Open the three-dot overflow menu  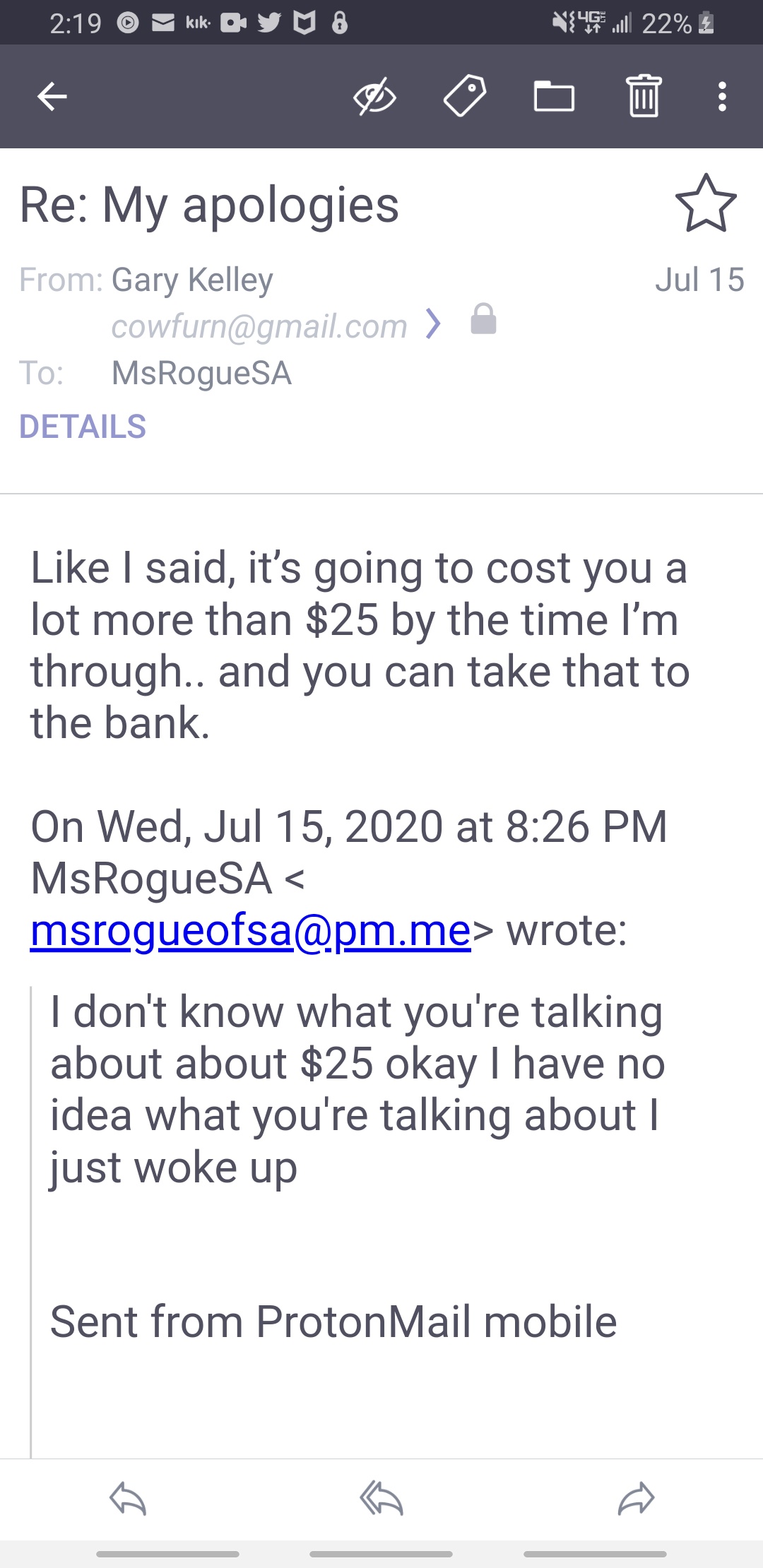(x=721, y=97)
